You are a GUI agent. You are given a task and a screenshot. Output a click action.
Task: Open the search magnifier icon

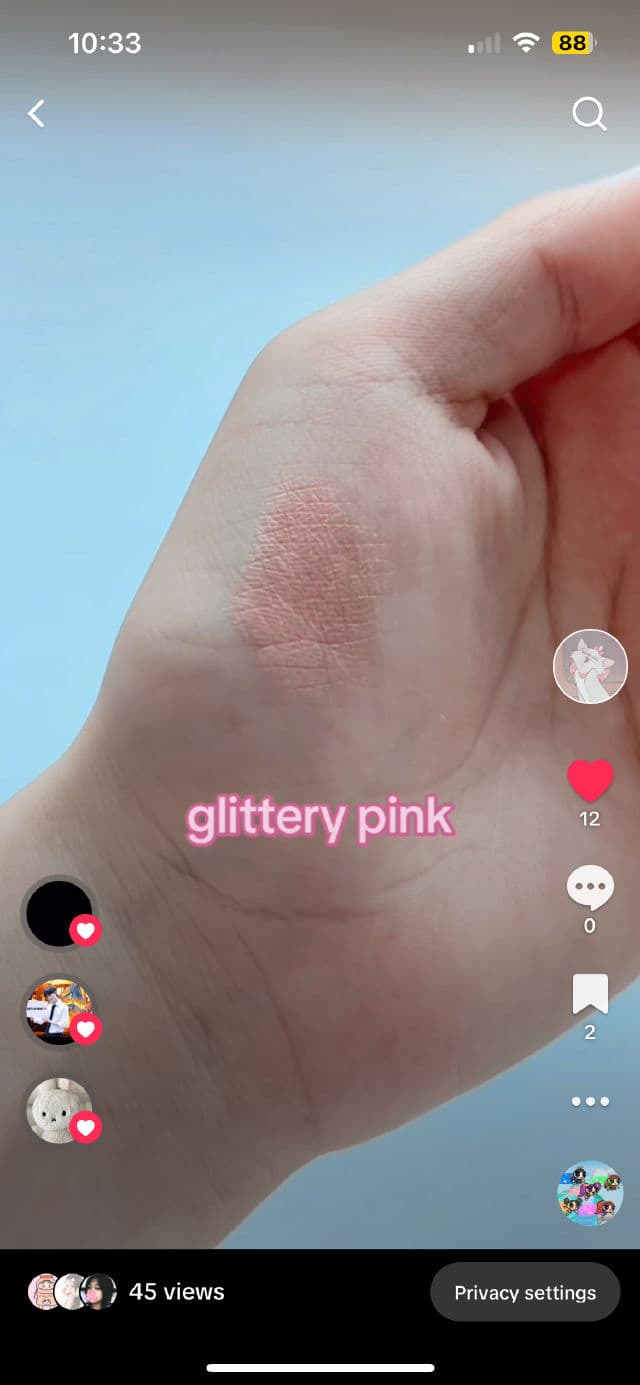tap(589, 114)
